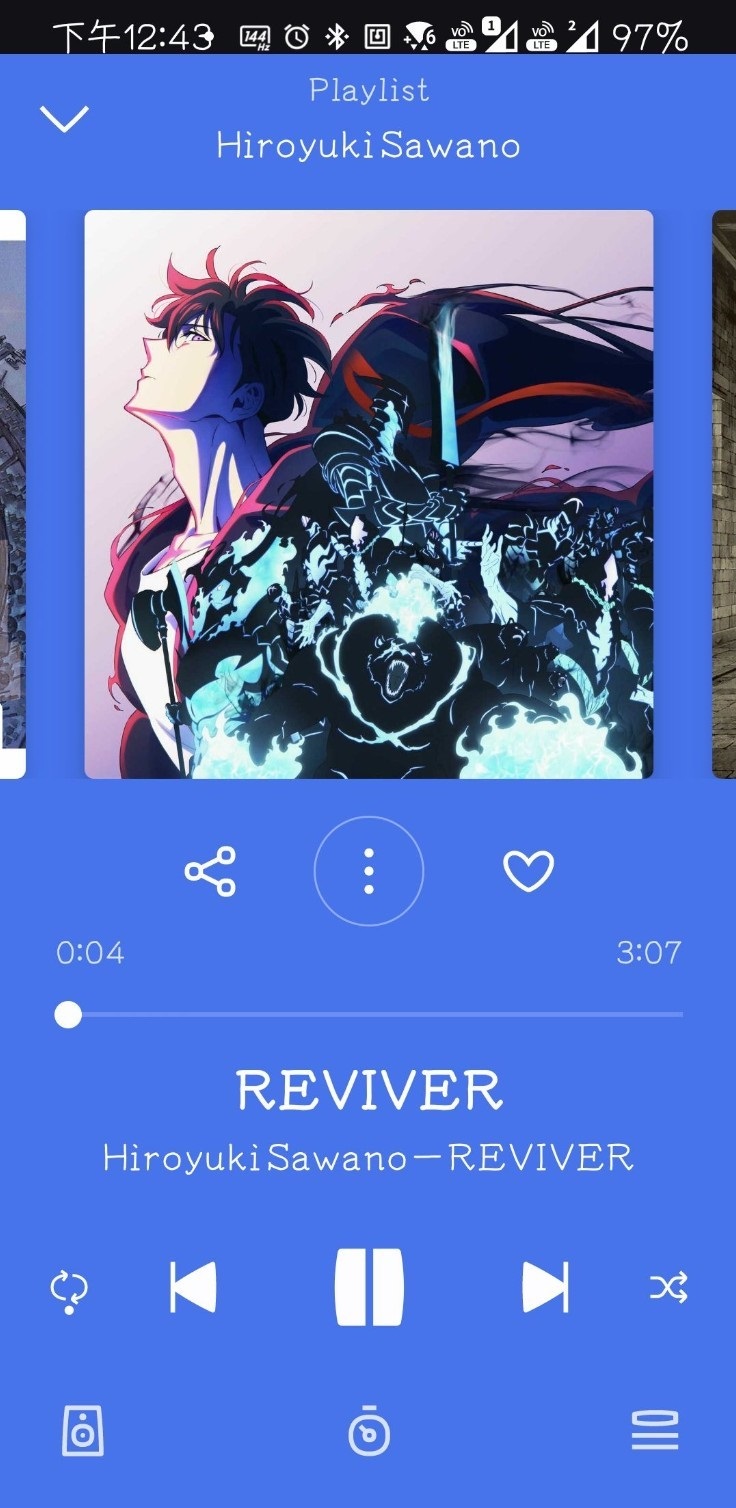This screenshot has height=1508, width=736.
Task: Favorite the song REVIVER
Action: (527, 871)
